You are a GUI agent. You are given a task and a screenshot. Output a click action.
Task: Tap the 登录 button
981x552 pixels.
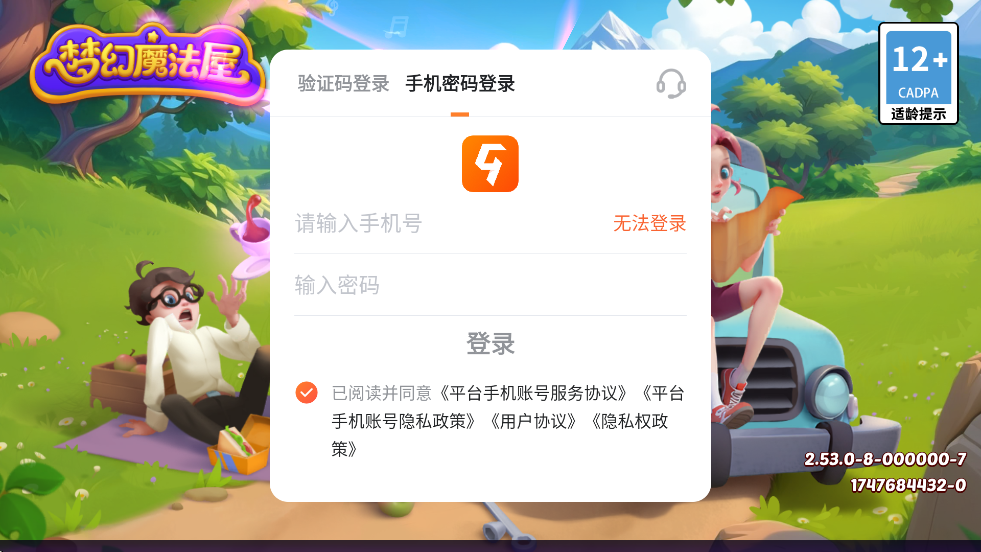(x=490, y=344)
